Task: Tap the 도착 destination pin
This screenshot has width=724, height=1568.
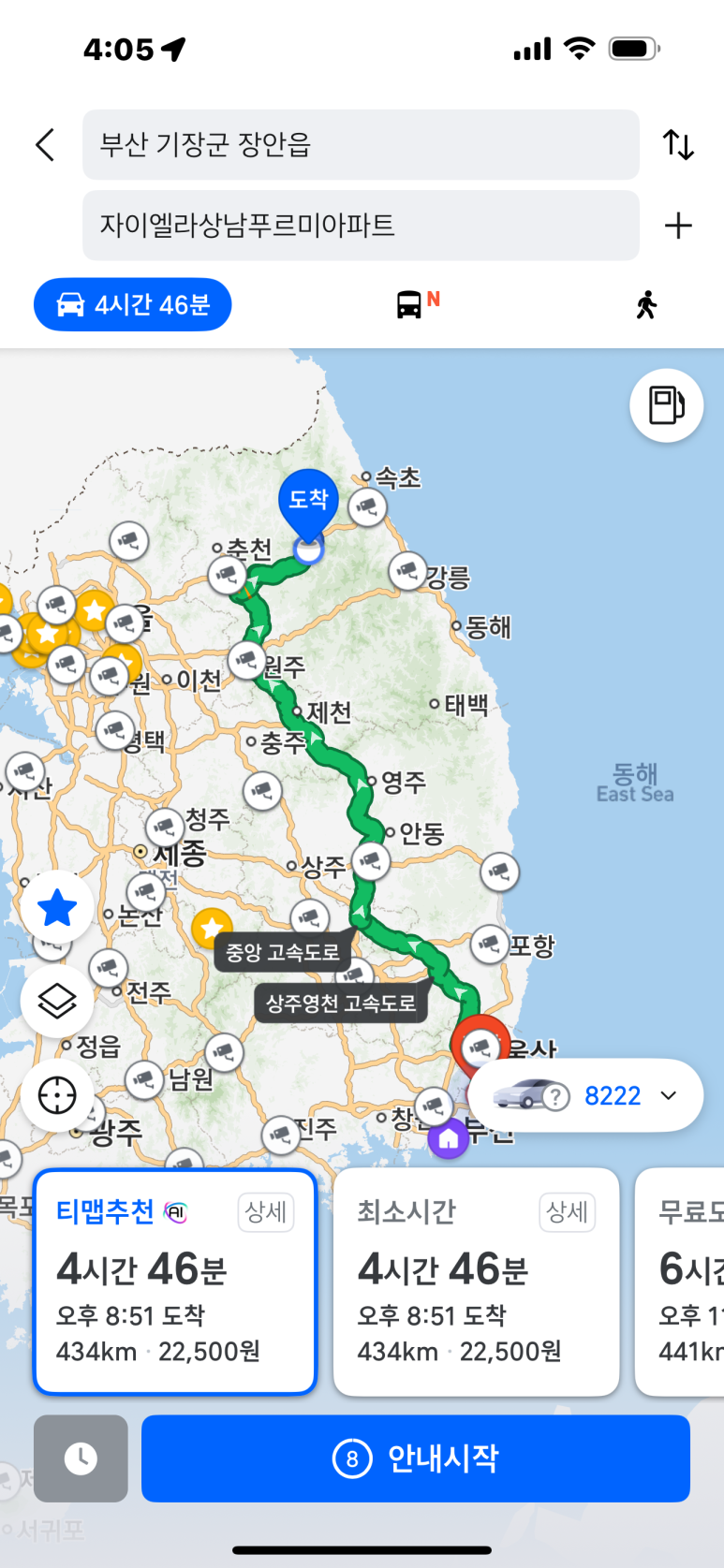Action: pyautogui.click(x=308, y=501)
